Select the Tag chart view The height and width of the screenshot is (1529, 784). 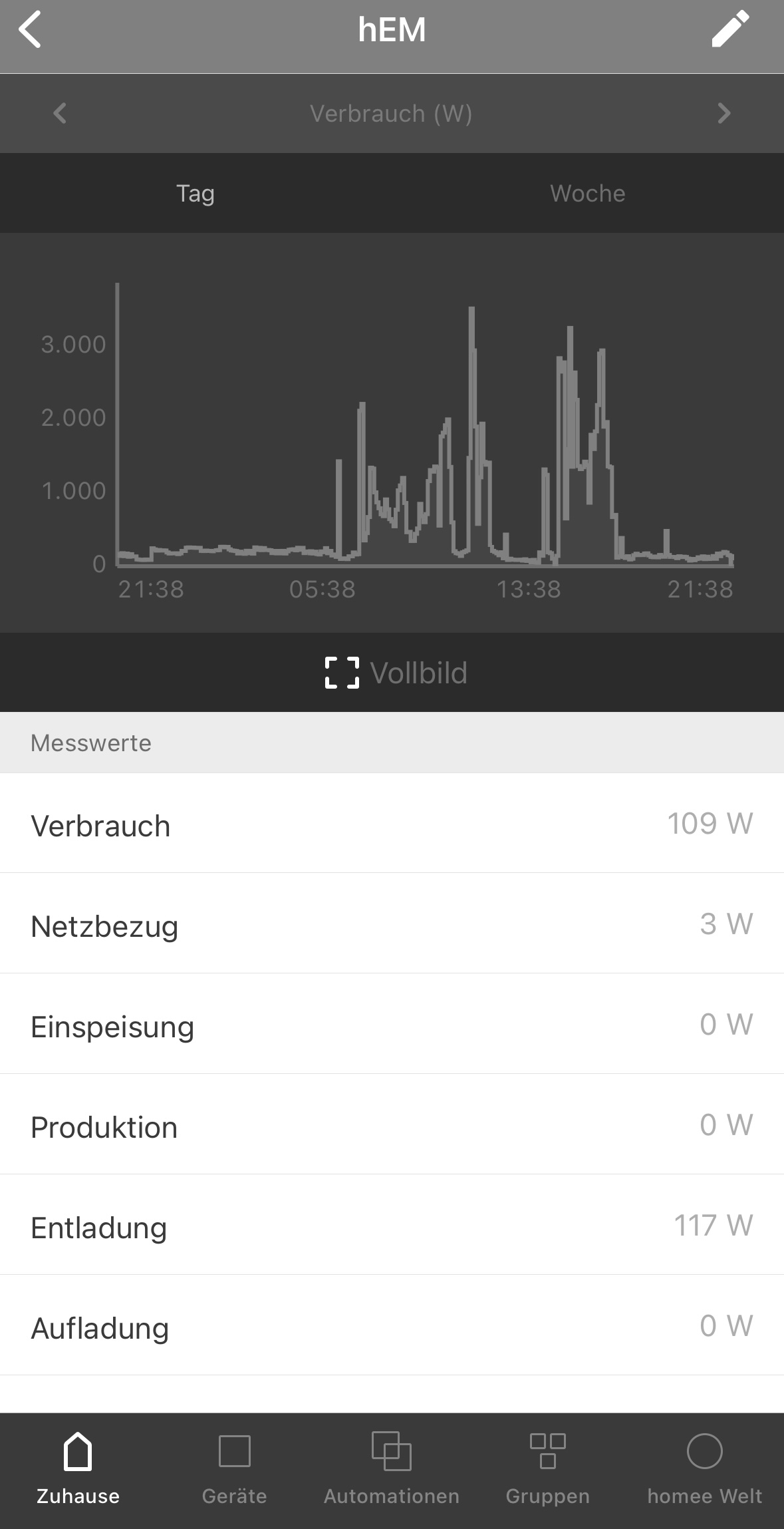tap(196, 193)
